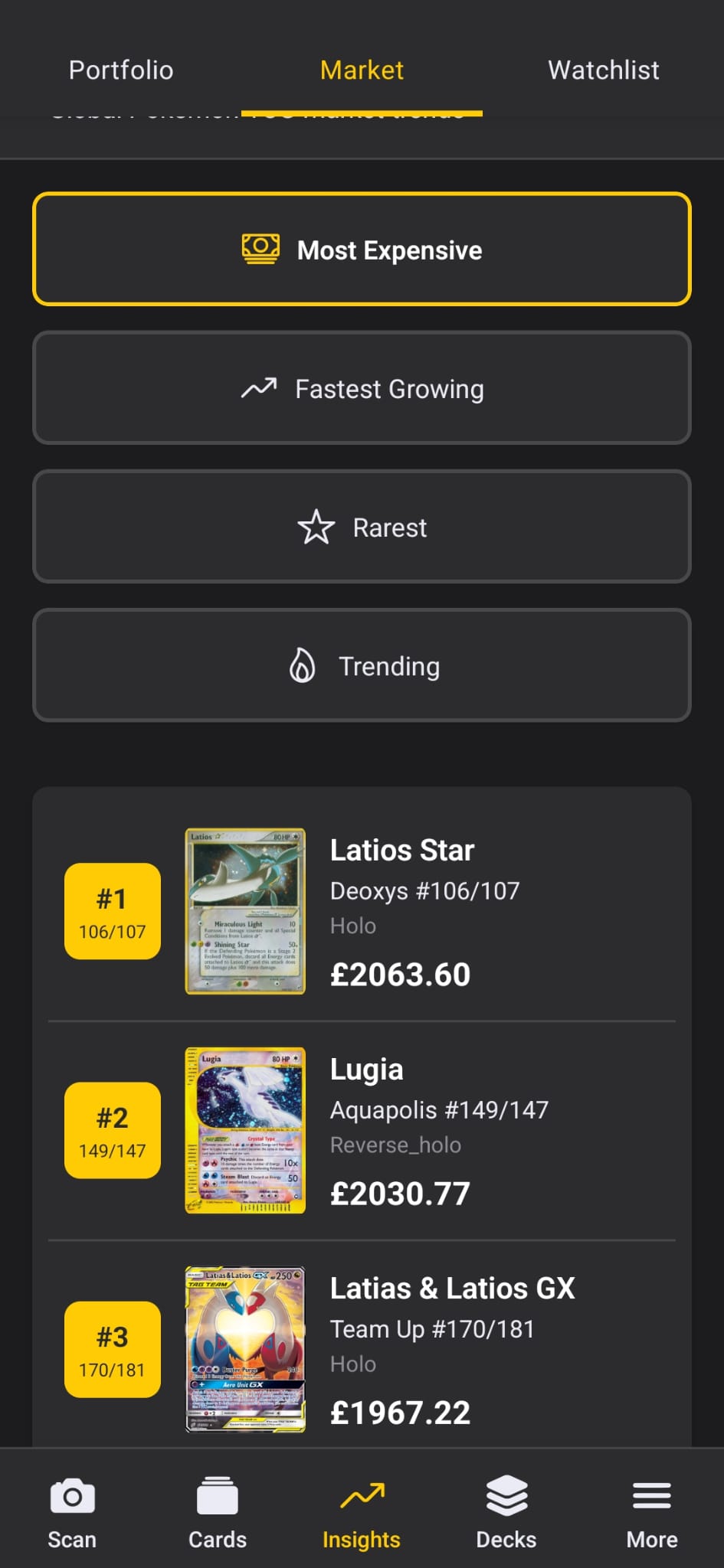Tap the Latias & Latios GX card thumbnail
Image resolution: width=724 pixels, height=1568 pixels.
point(244,1349)
